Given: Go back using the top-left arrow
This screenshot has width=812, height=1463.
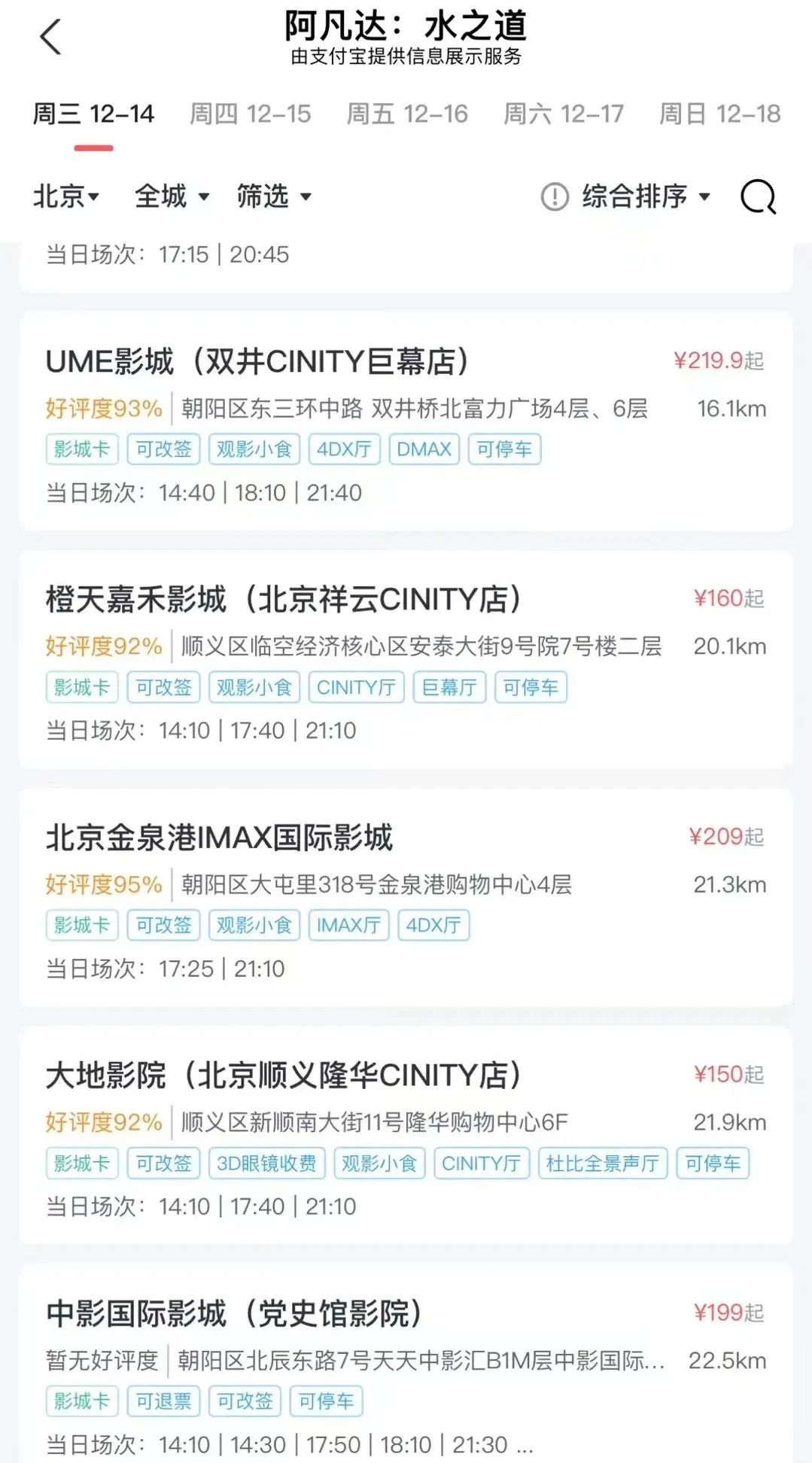Looking at the screenshot, I should (50, 37).
